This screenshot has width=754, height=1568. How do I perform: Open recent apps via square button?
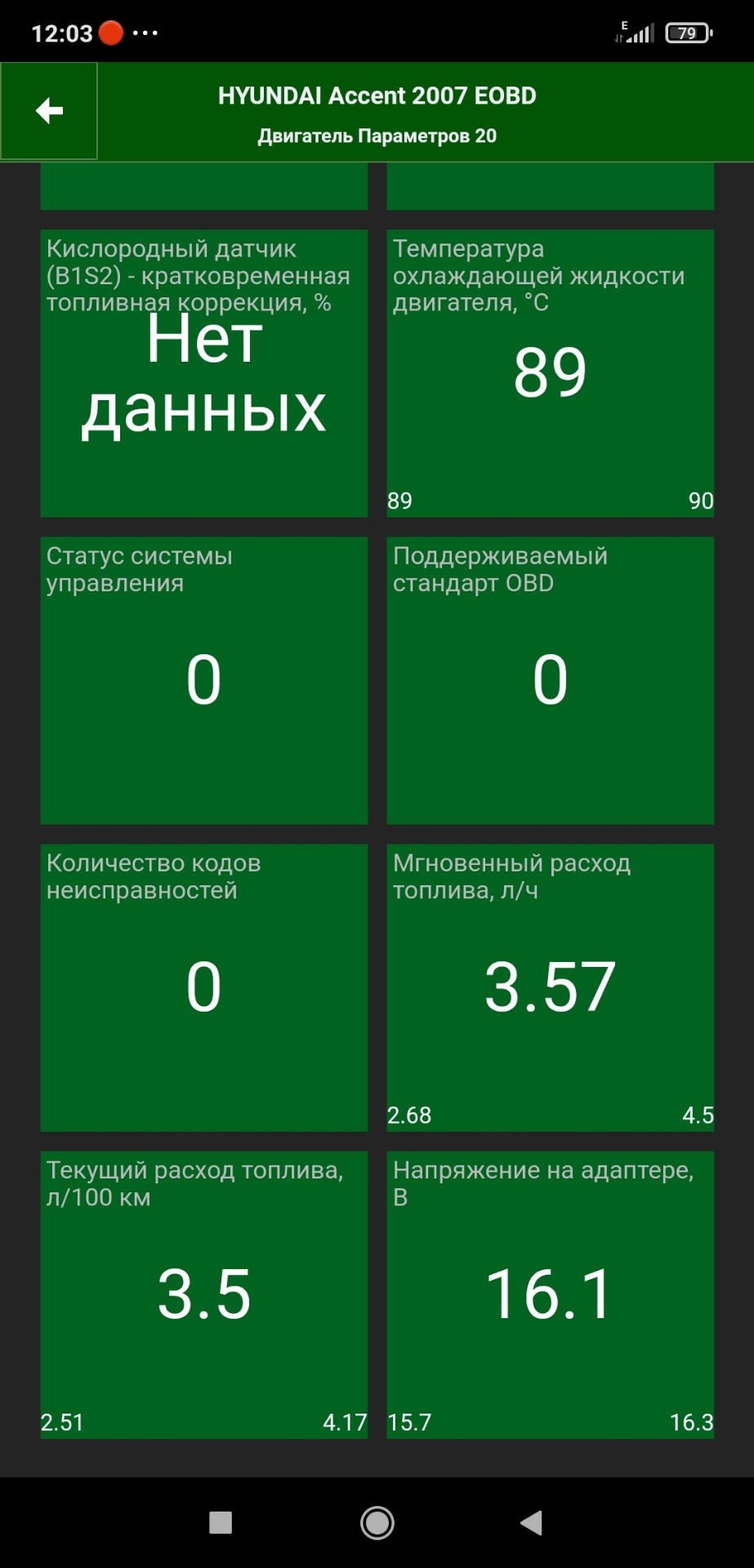point(221,1522)
